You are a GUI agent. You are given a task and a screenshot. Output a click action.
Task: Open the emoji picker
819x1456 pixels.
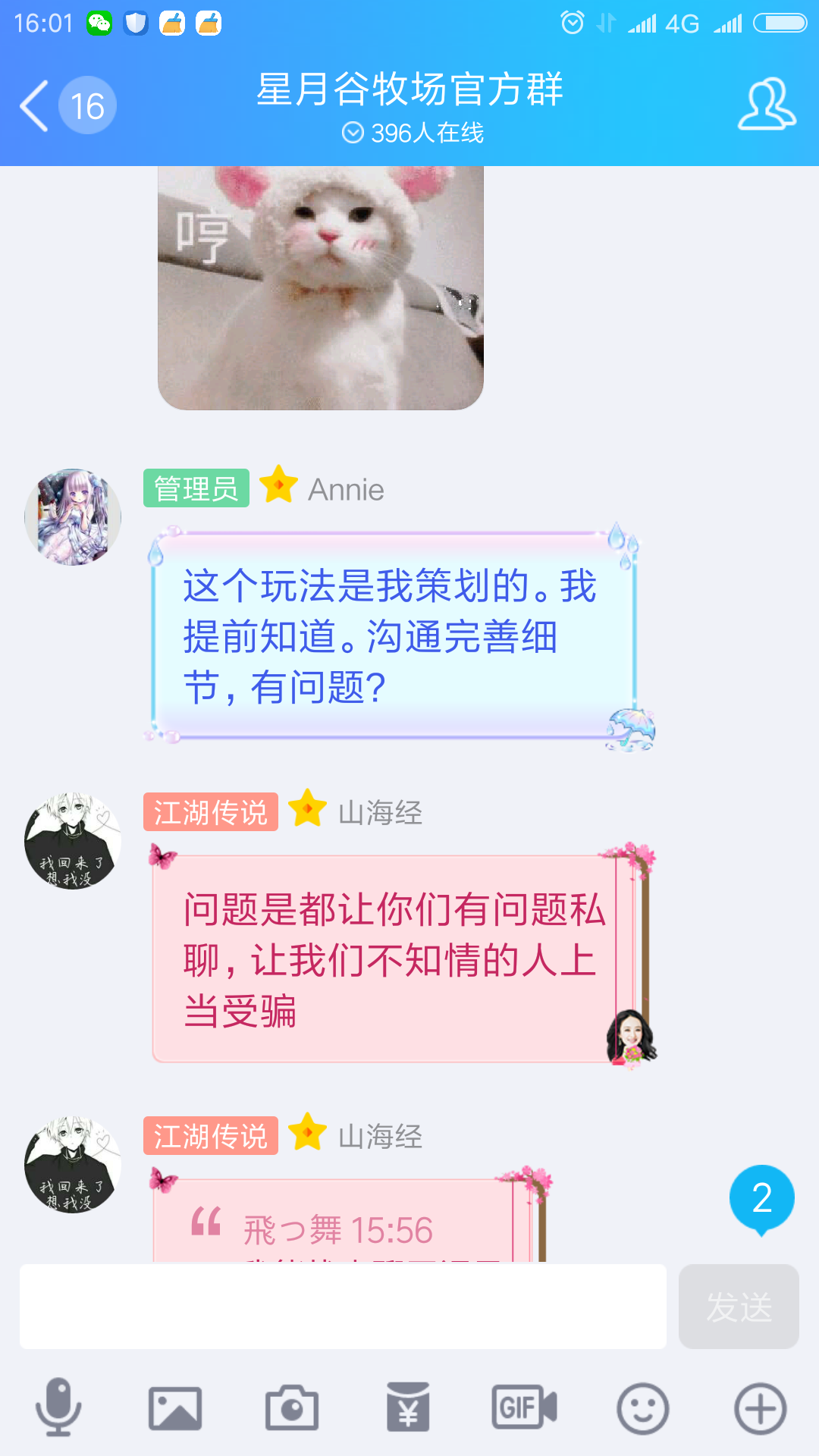(x=642, y=1408)
